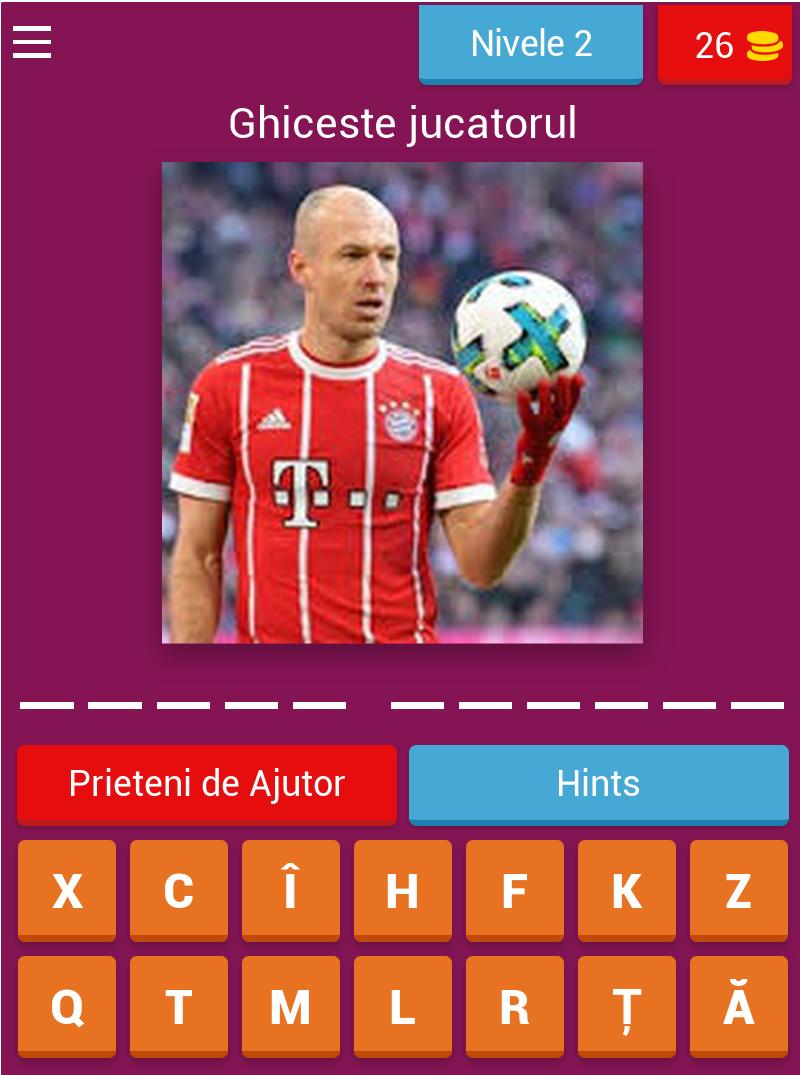Image resolution: width=800 pixels, height=1075 pixels.
Task: Select letter M tile
Action: [291, 1006]
